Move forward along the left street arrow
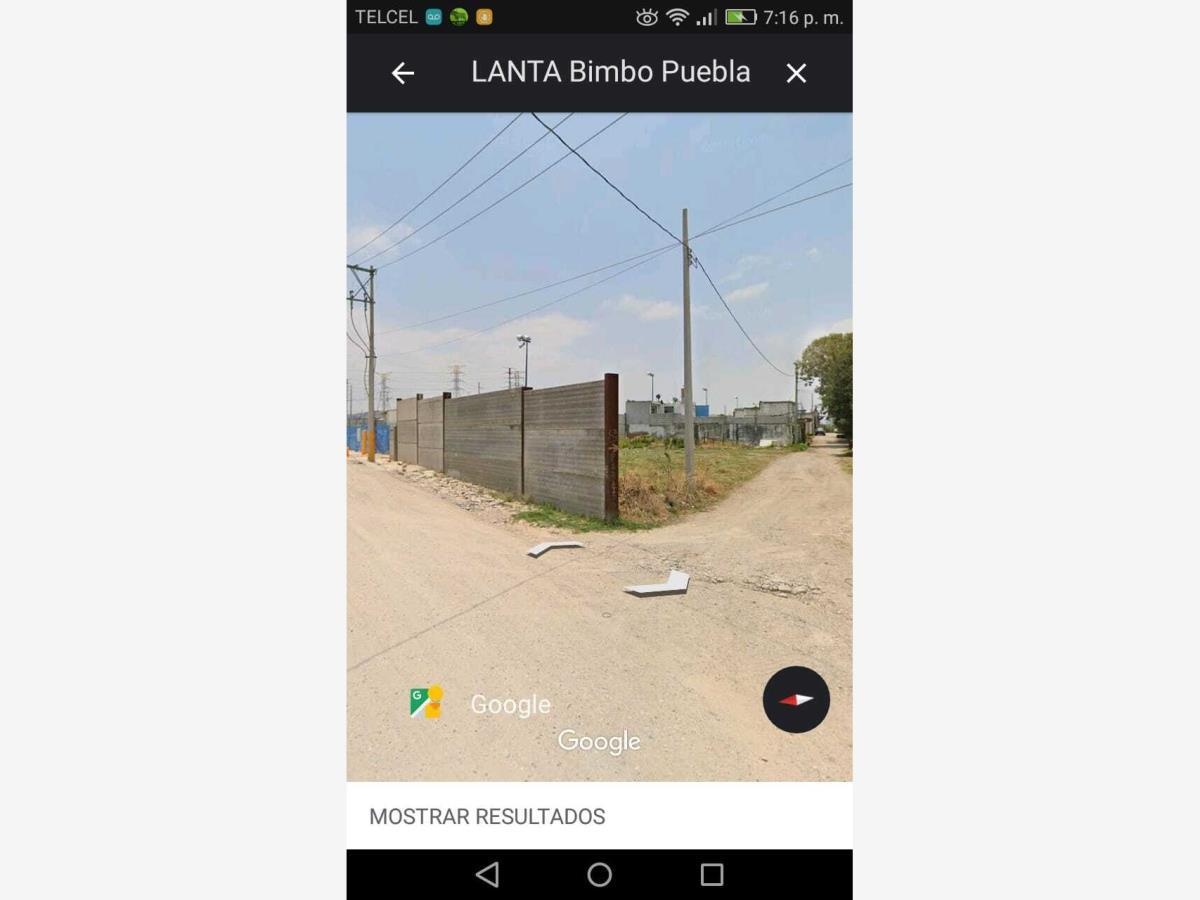 [x=555, y=547]
